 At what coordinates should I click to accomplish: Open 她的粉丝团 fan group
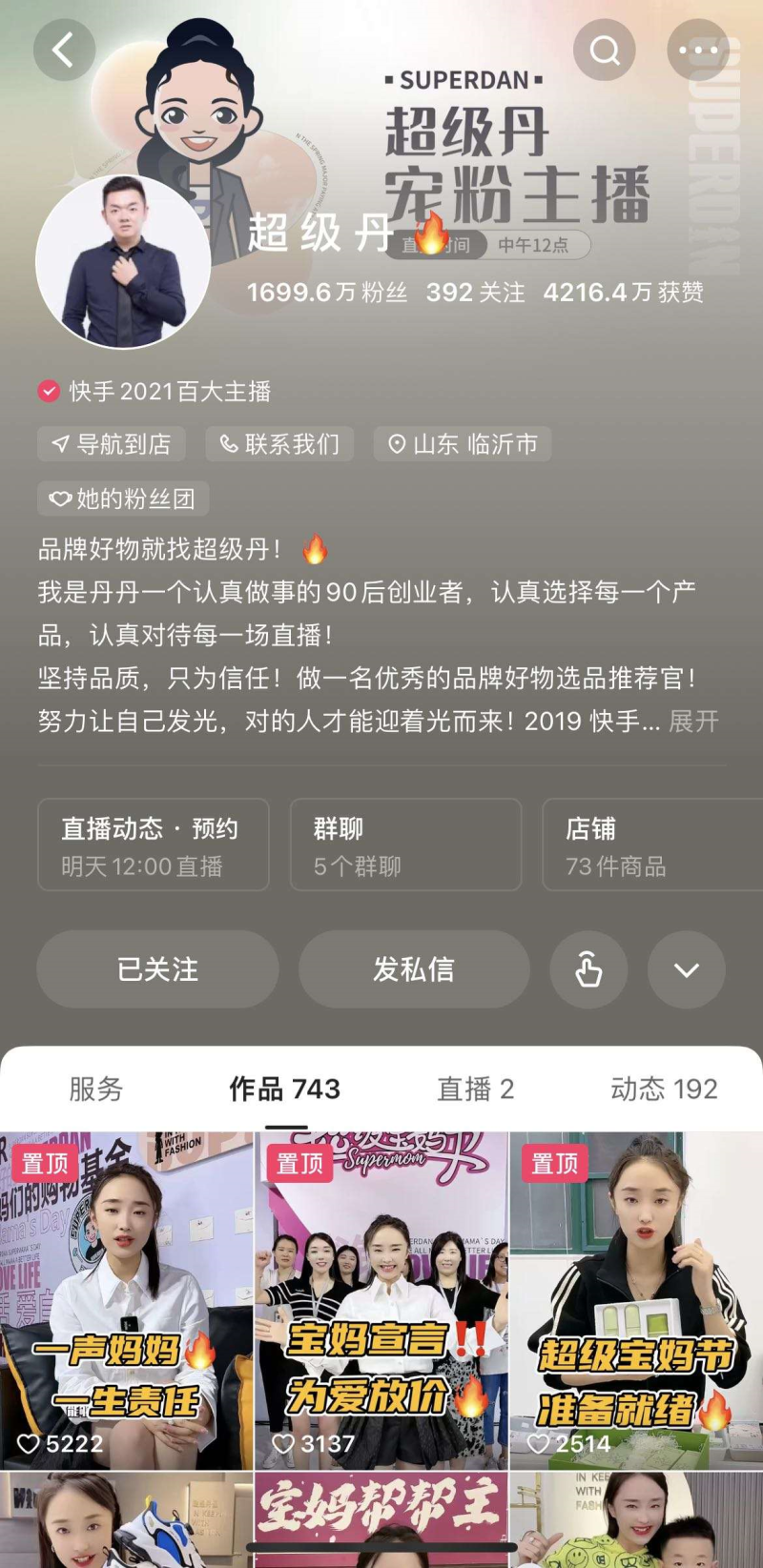[x=123, y=499]
